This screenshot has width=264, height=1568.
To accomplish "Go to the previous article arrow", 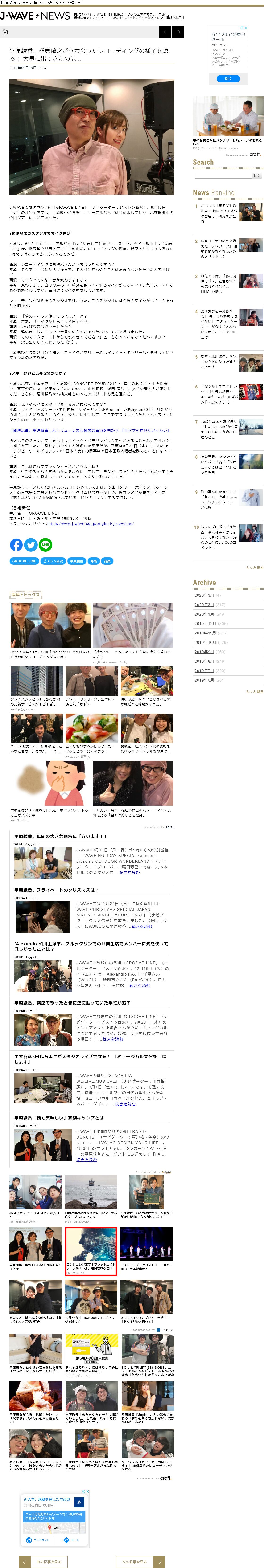I will 165,32.
